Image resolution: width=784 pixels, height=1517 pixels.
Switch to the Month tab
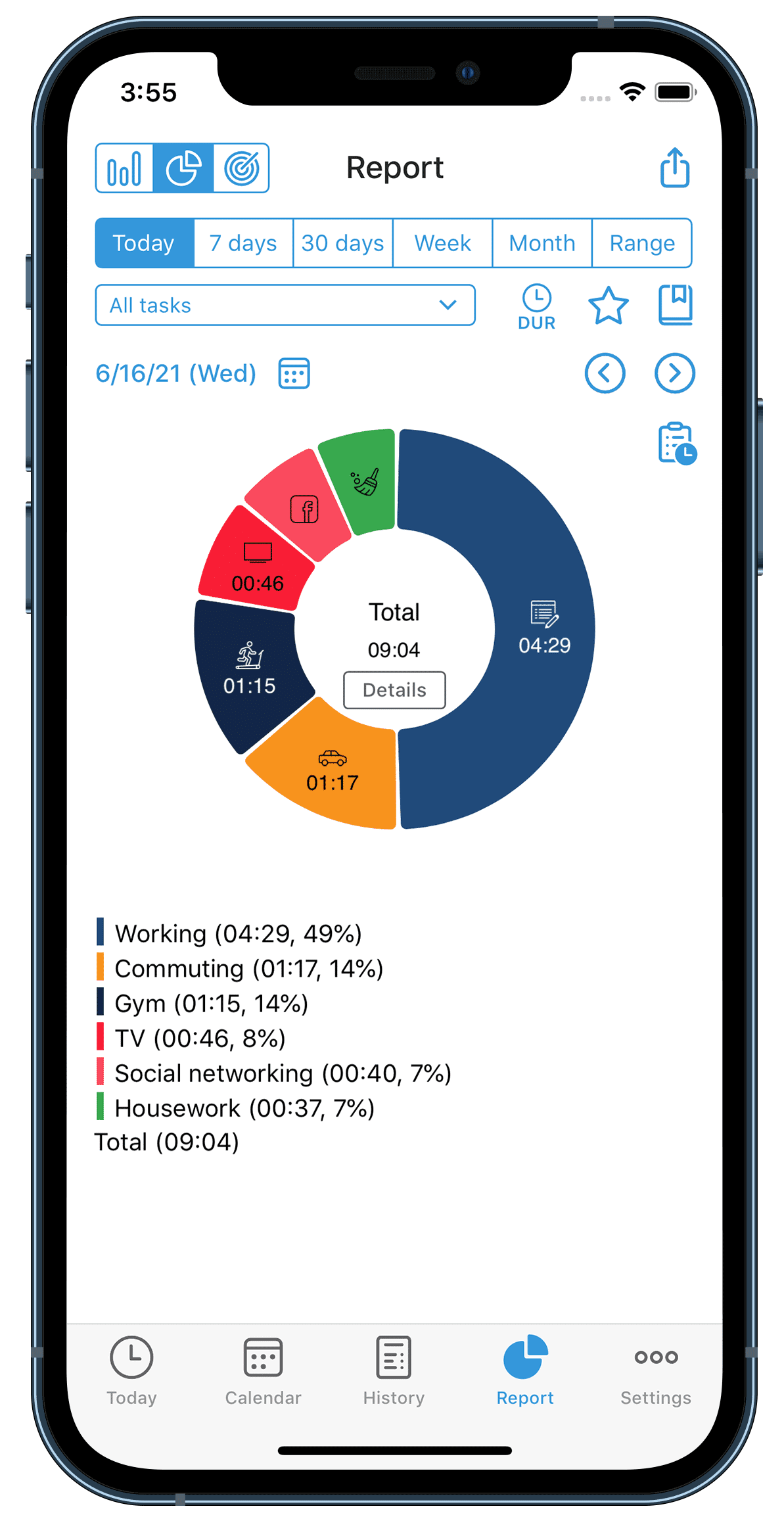[x=541, y=243]
